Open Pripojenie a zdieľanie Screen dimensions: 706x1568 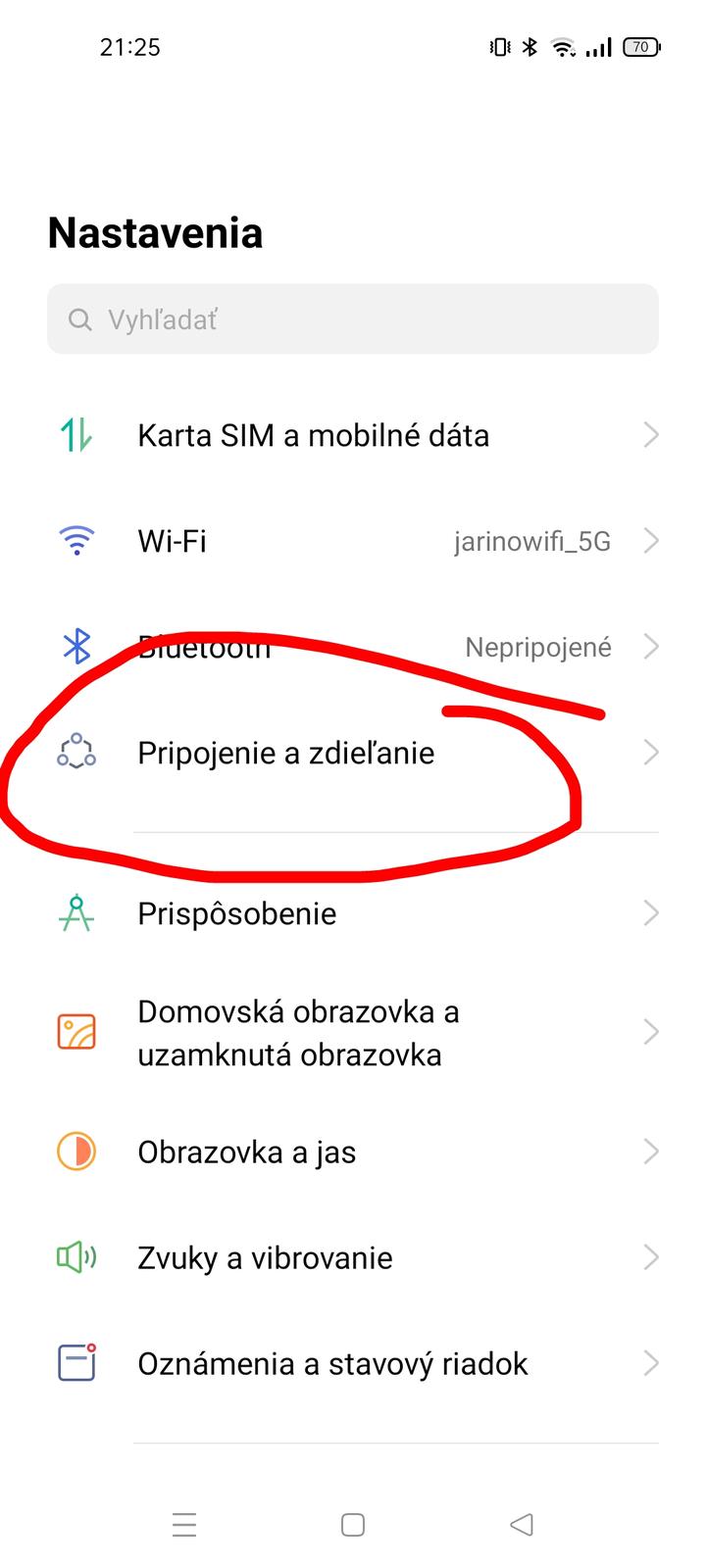click(x=353, y=753)
